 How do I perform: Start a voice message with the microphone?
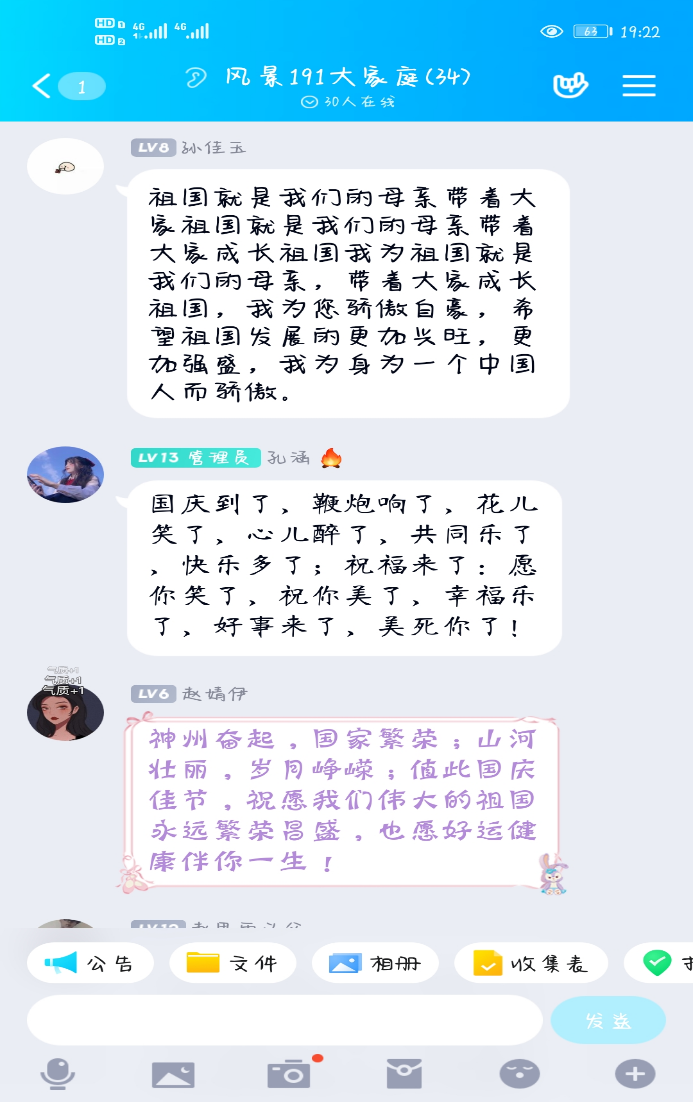click(57, 1075)
